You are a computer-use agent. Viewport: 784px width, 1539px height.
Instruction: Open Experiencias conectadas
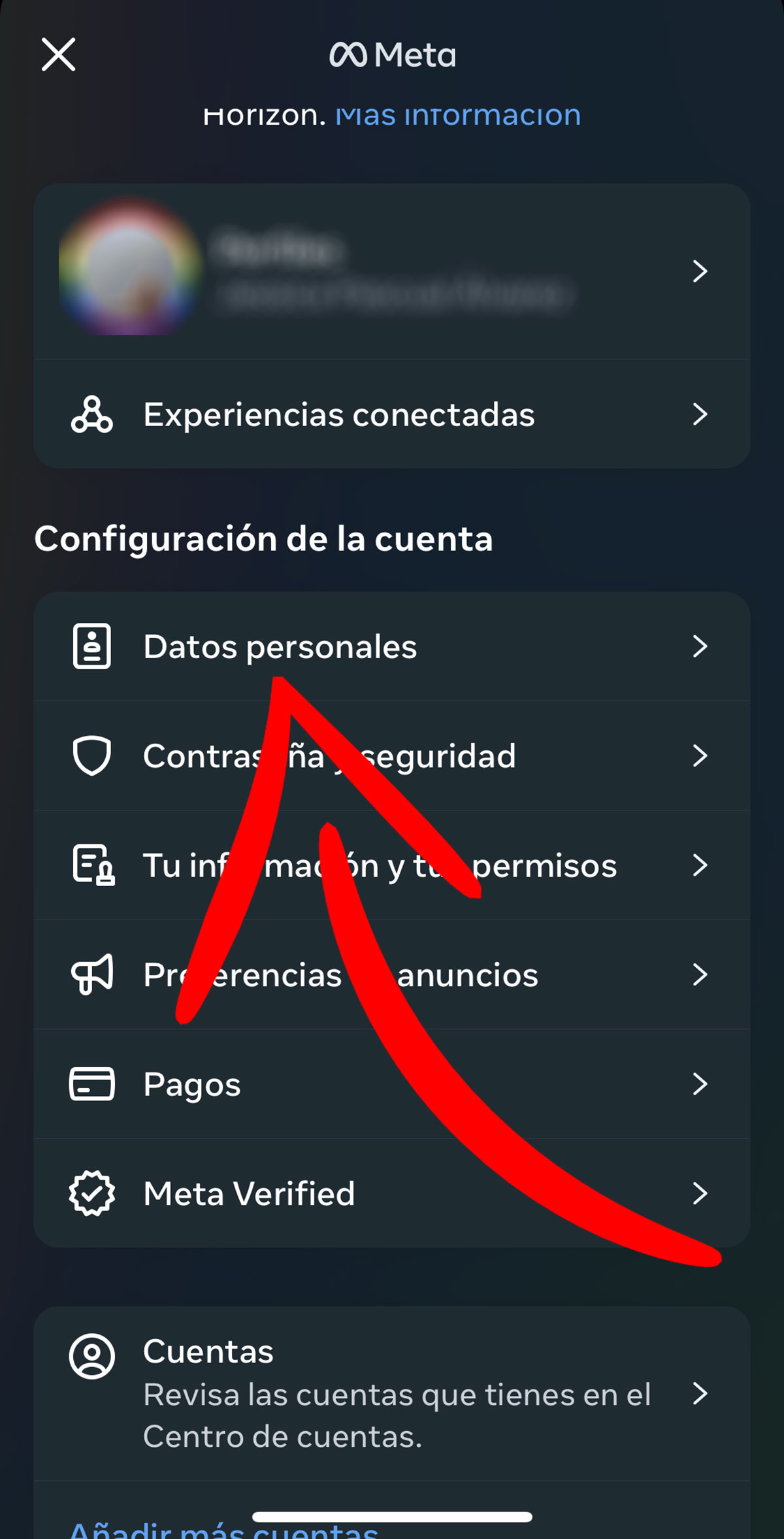click(392, 414)
